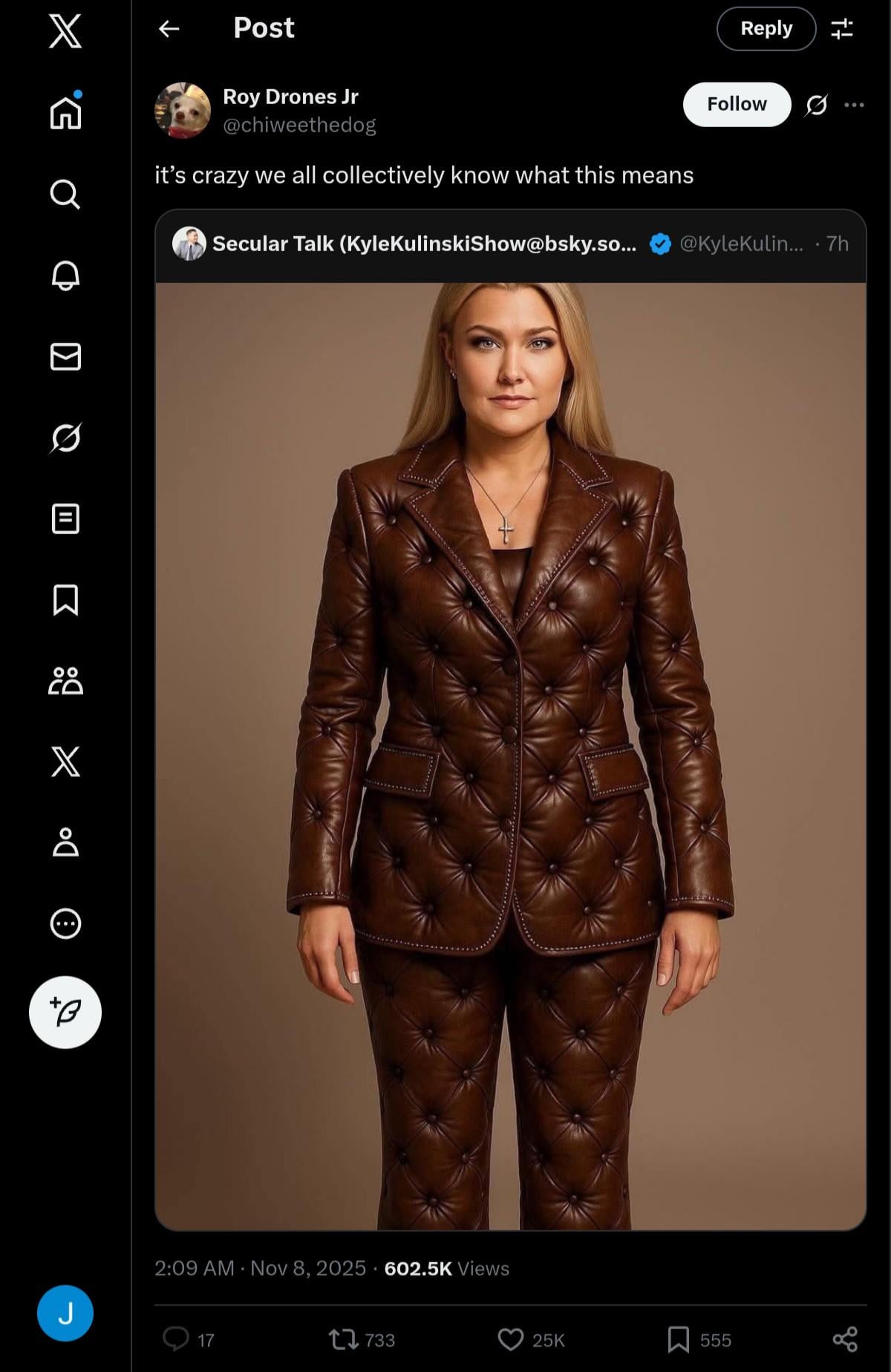Tap the Reply button
Screen dimensions: 891x1372
pos(766,29)
